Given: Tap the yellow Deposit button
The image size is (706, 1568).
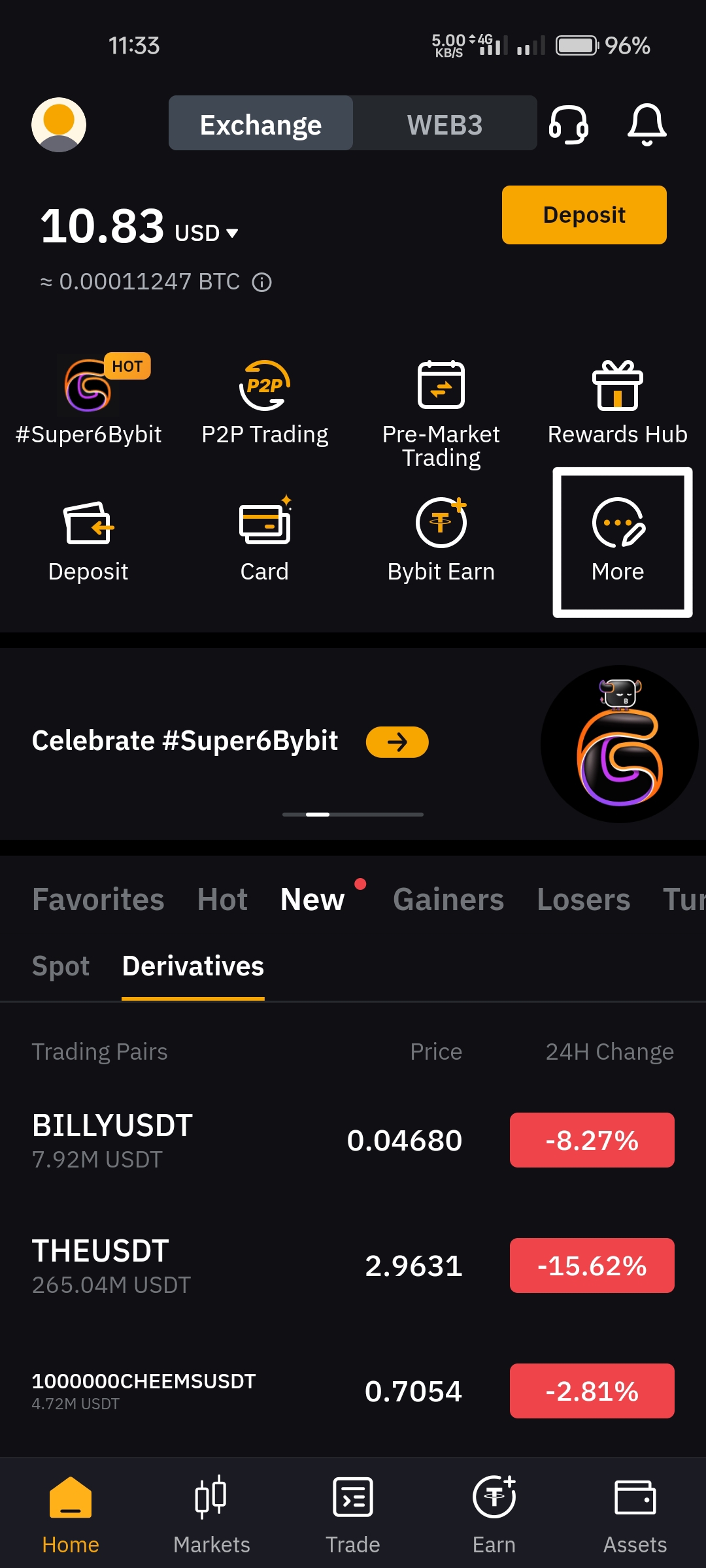Looking at the screenshot, I should click(x=584, y=215).
